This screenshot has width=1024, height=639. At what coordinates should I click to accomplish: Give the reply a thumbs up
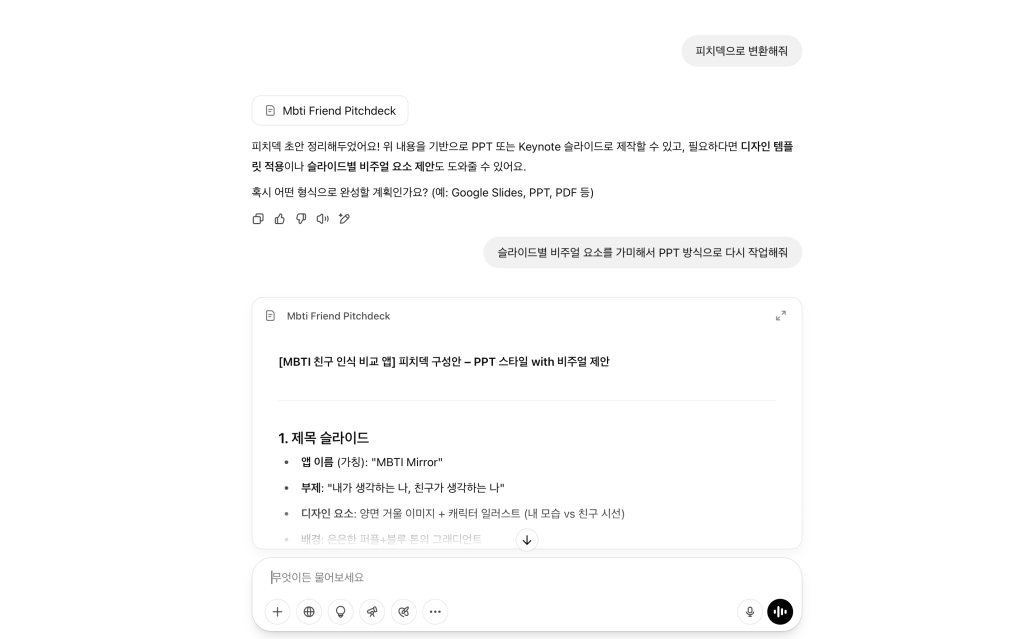pos(280,219)
